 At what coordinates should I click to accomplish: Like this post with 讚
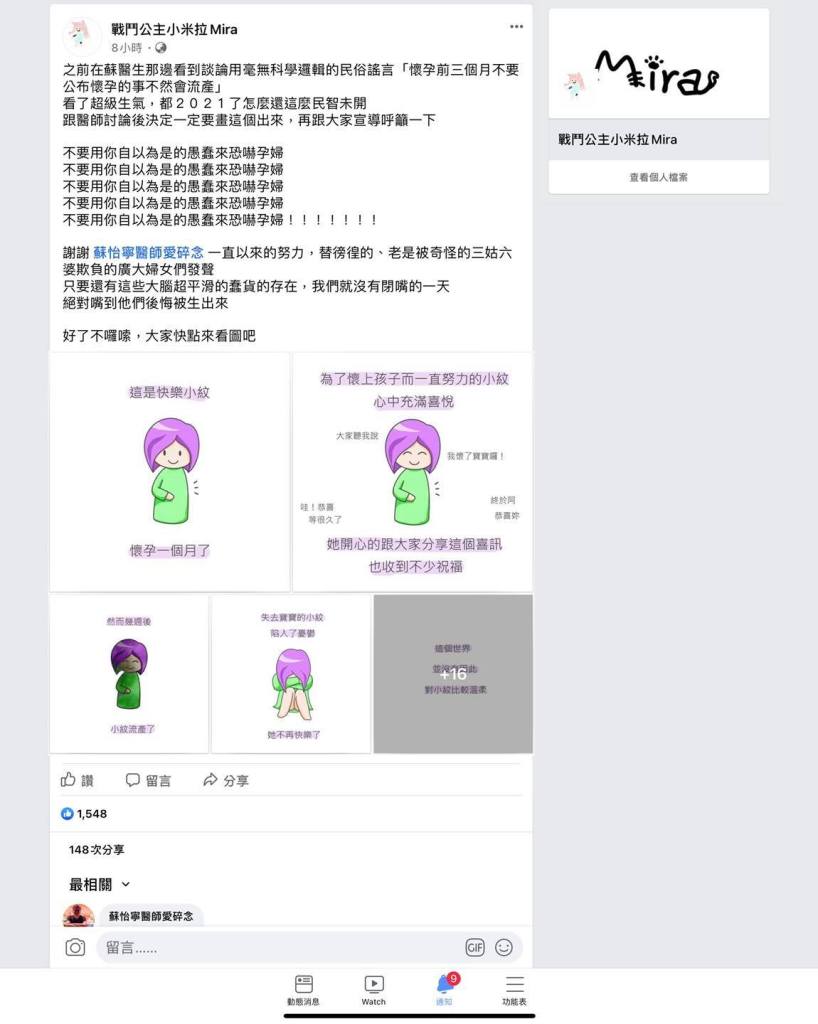[x=78, y=780]
